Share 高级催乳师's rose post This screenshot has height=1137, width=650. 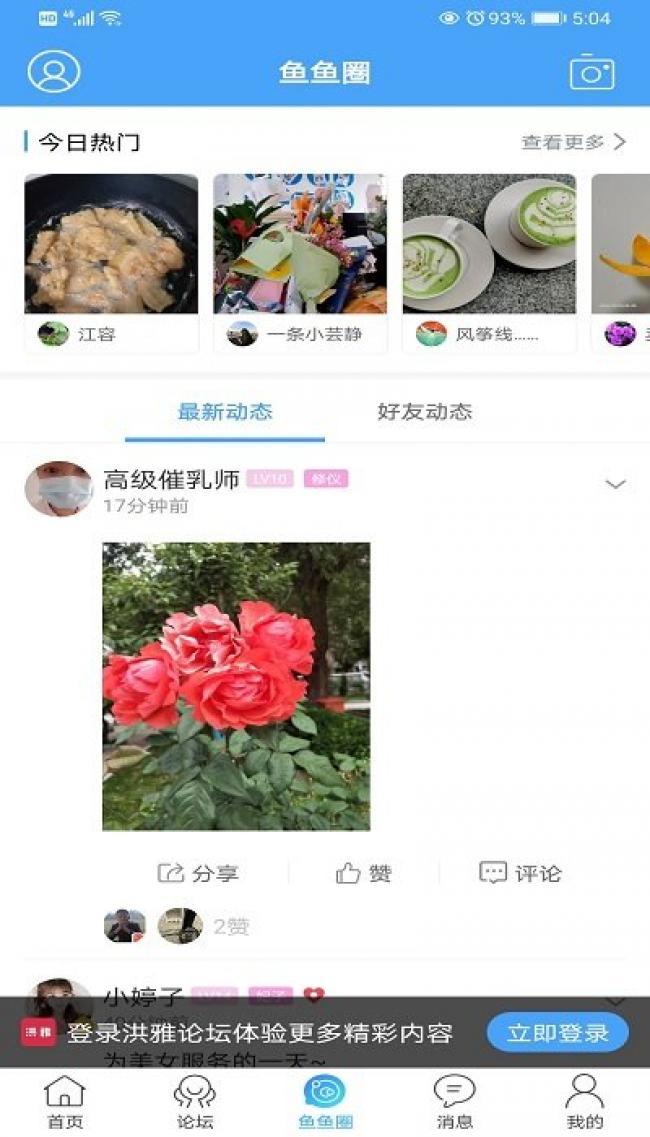[x=197, y=873]
